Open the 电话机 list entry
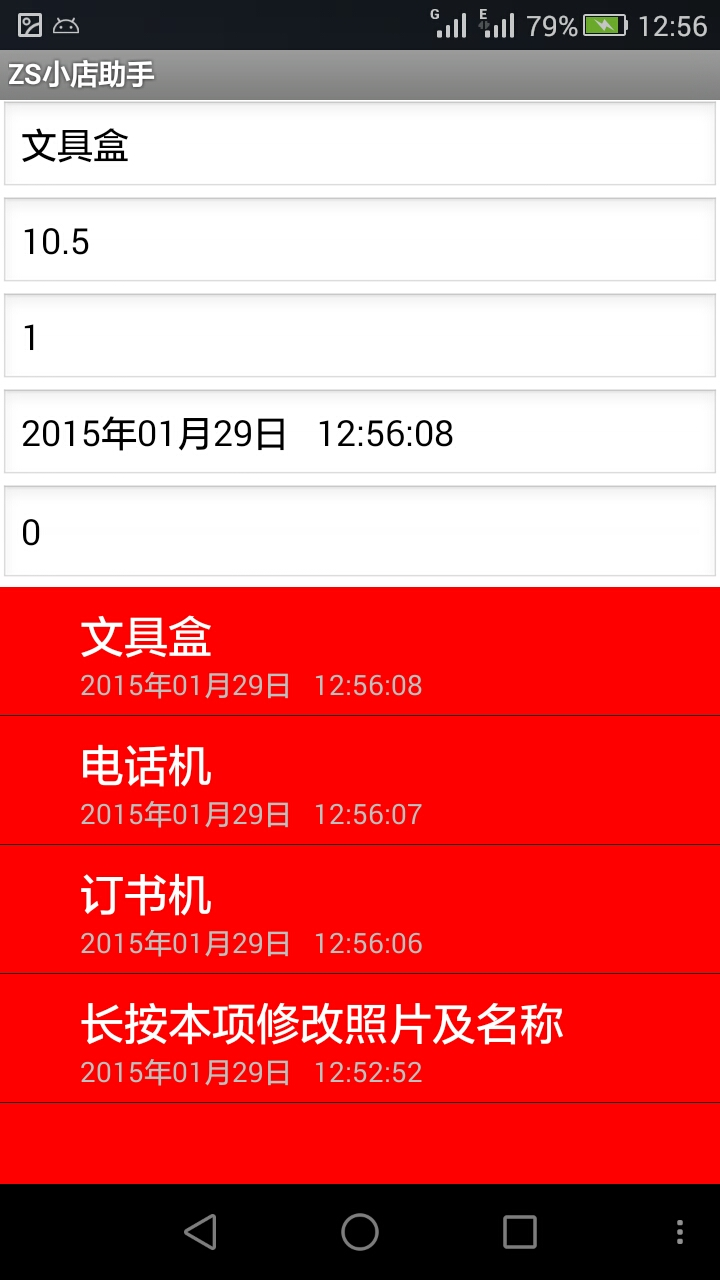The width and height of the screenshot is (720, 1280). (360, 781)
